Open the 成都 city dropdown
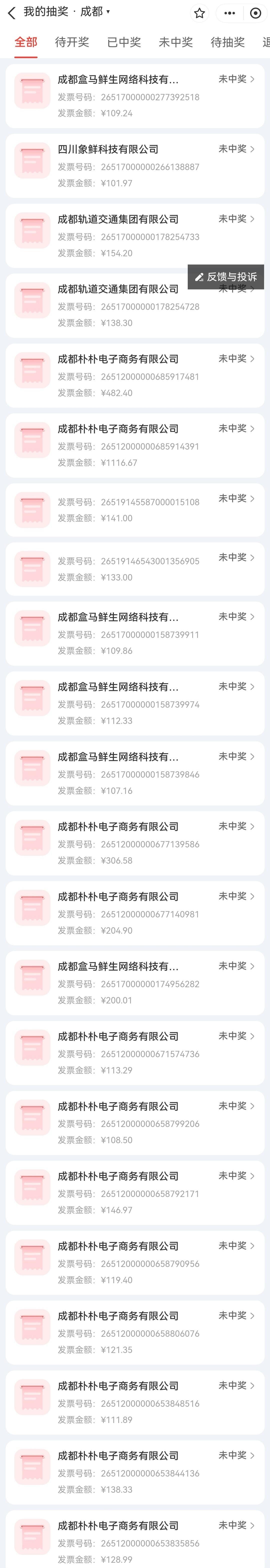Screen dimensions: 270x1568 (96, 11)
